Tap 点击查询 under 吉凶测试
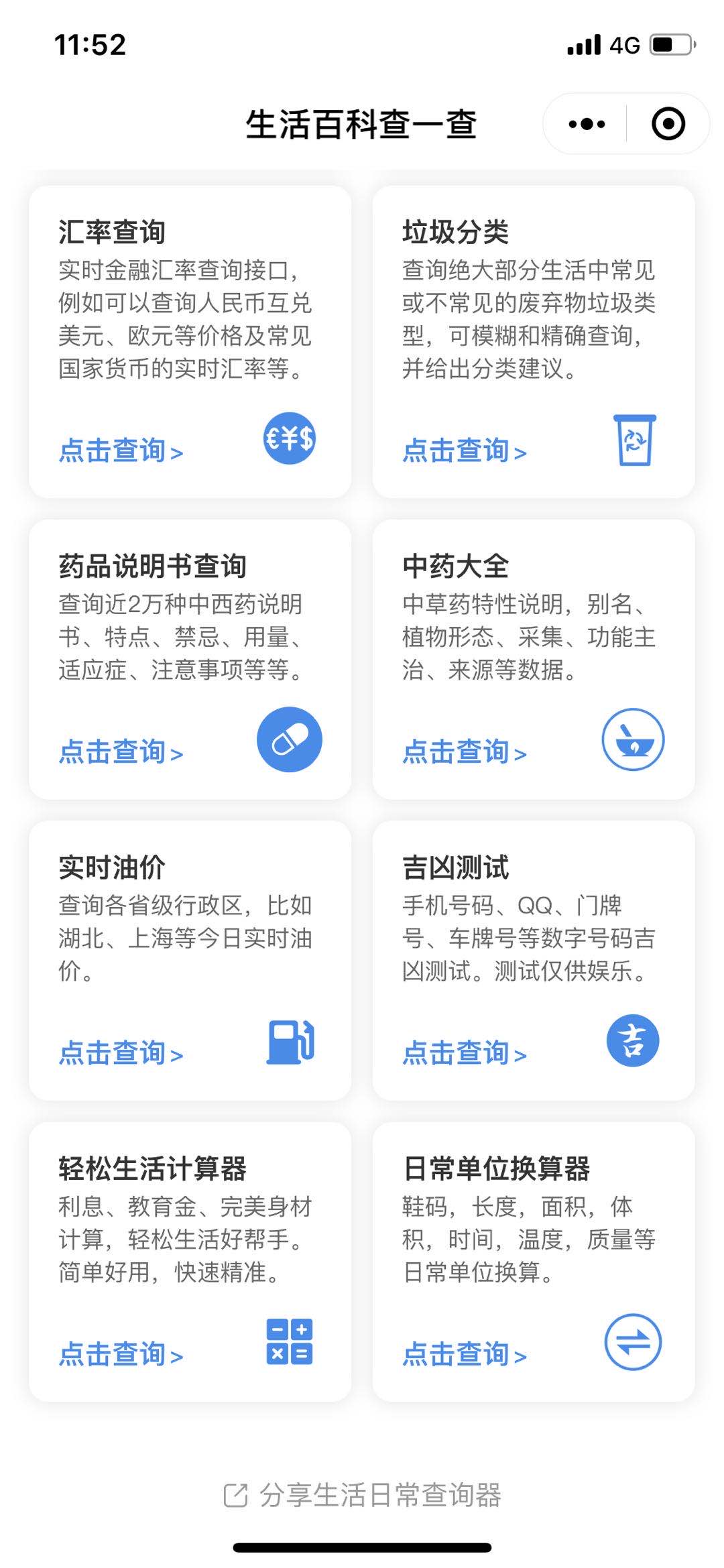This screenshot has width=724, height=1568. pos(465,1052)
